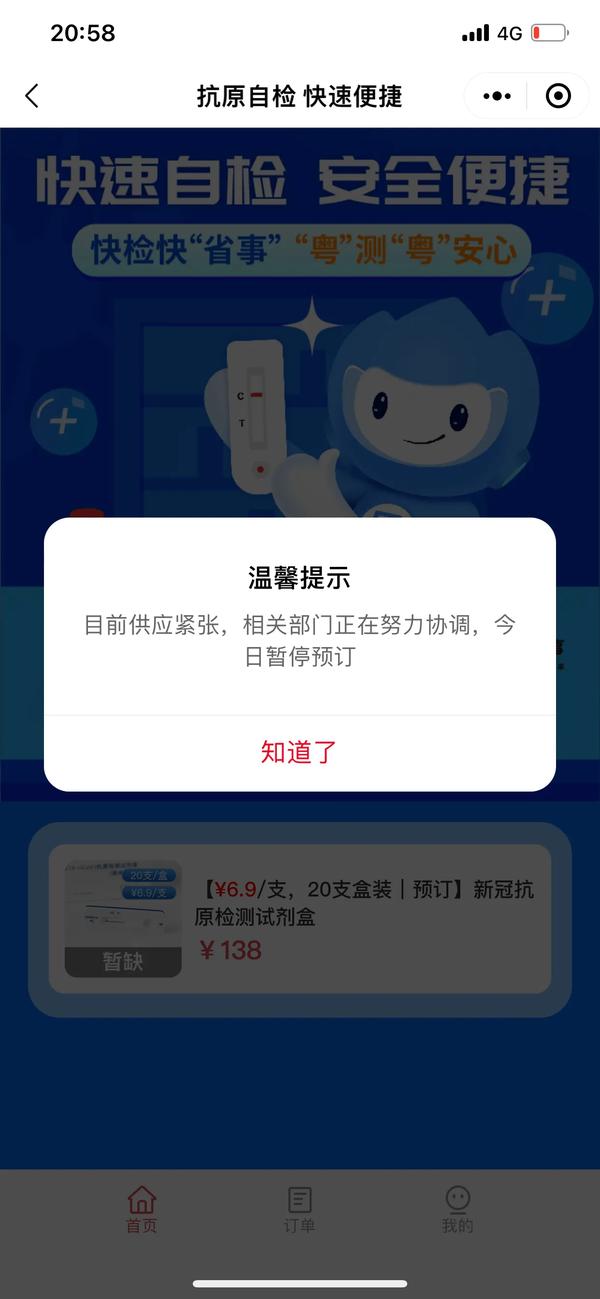Switch to the 订单 tab
The height and width of the screenshot is (1299, 600).
[x=299, y=1210]
